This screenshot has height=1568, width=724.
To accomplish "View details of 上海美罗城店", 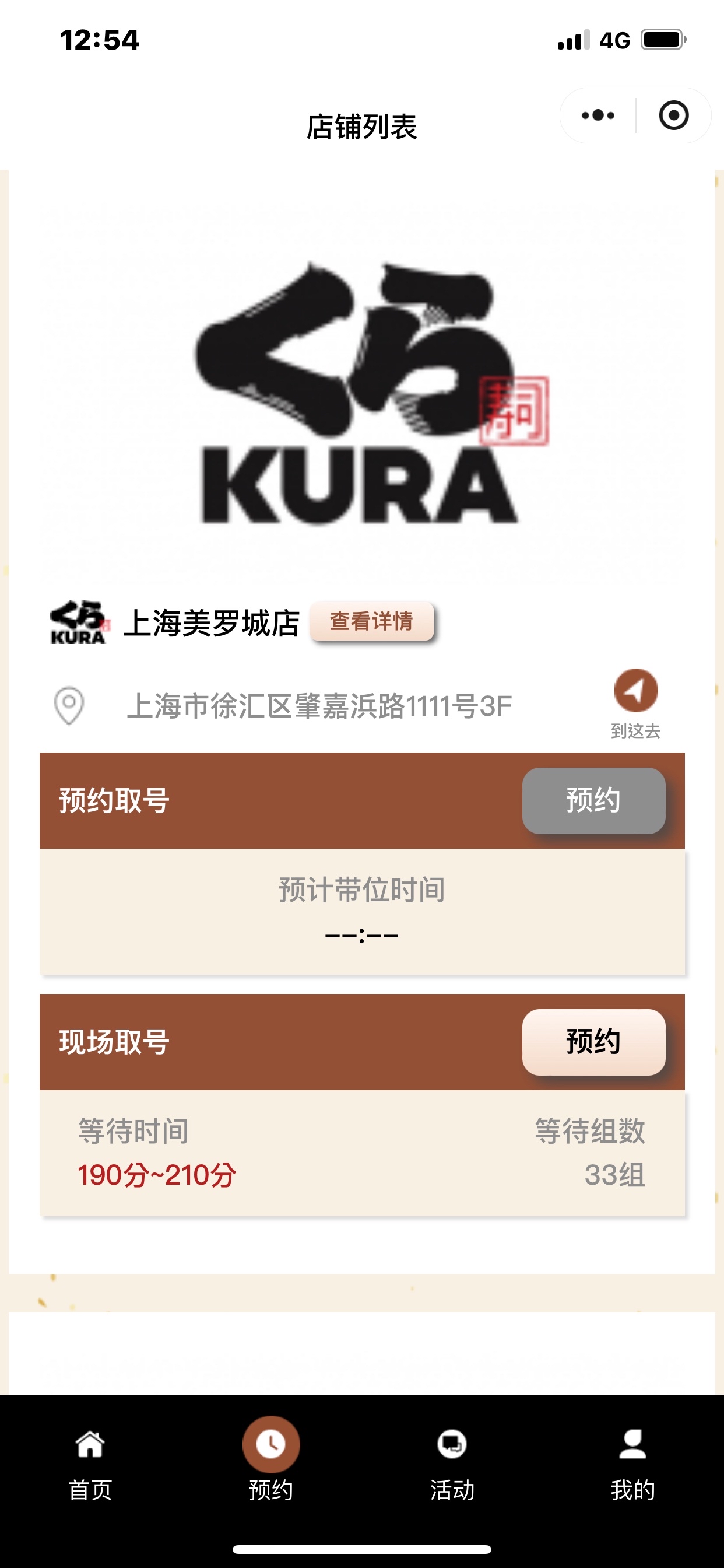I will point(372,621).
